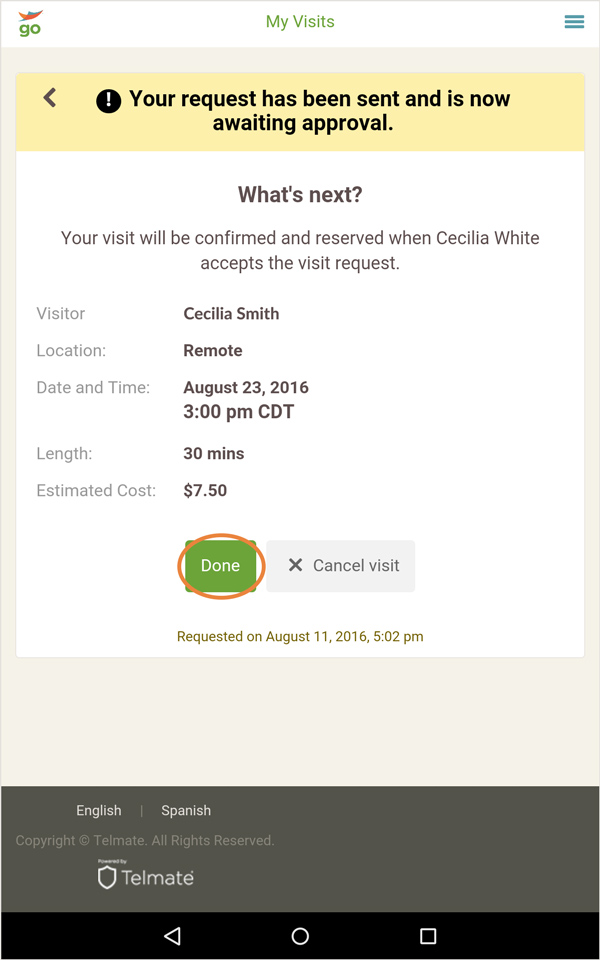Cancel the requested visit
Image resolution: width=600 pixels, height=960 pixels.
coord(340,566)
